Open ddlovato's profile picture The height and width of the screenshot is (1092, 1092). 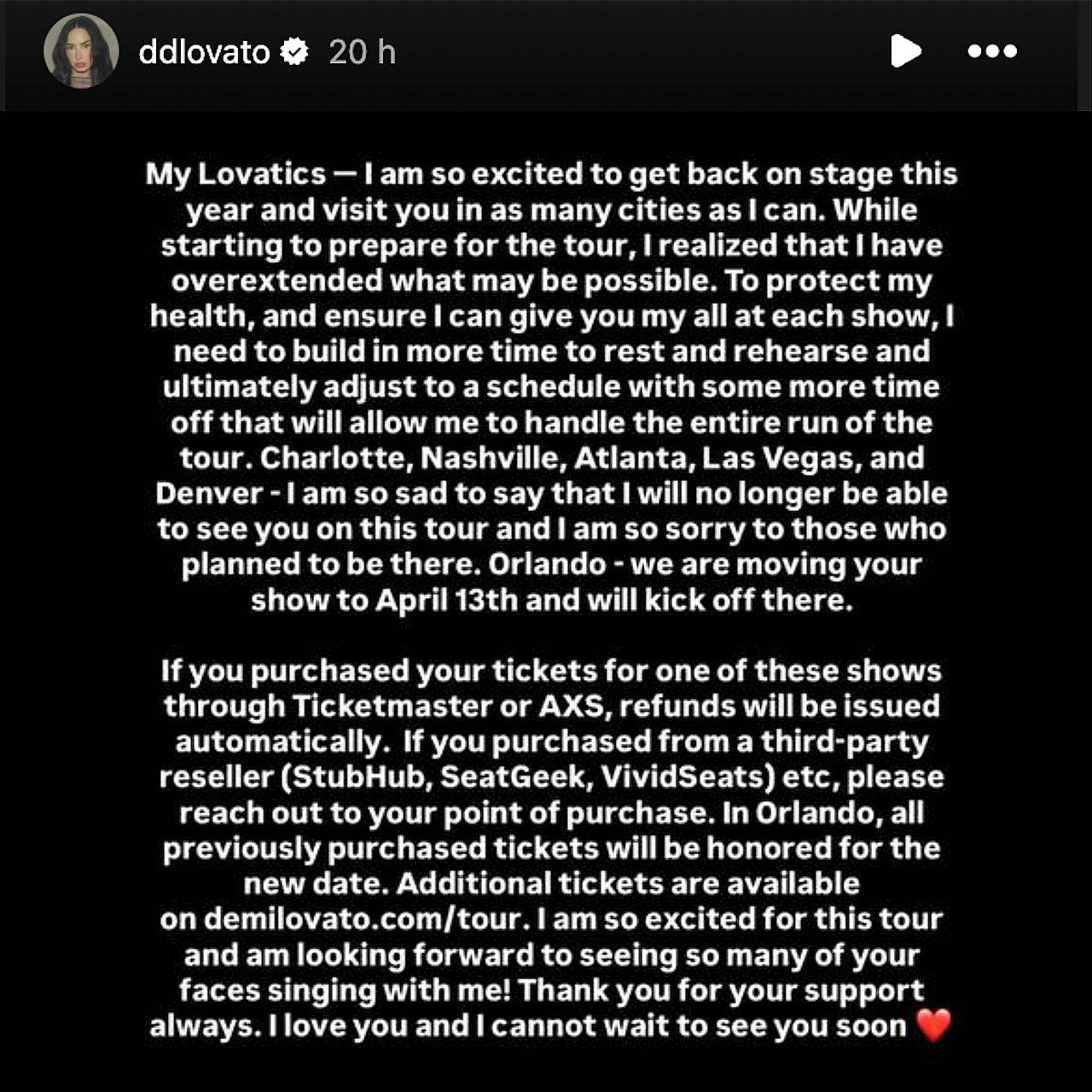pyautogui.click(x=81, y=51)
